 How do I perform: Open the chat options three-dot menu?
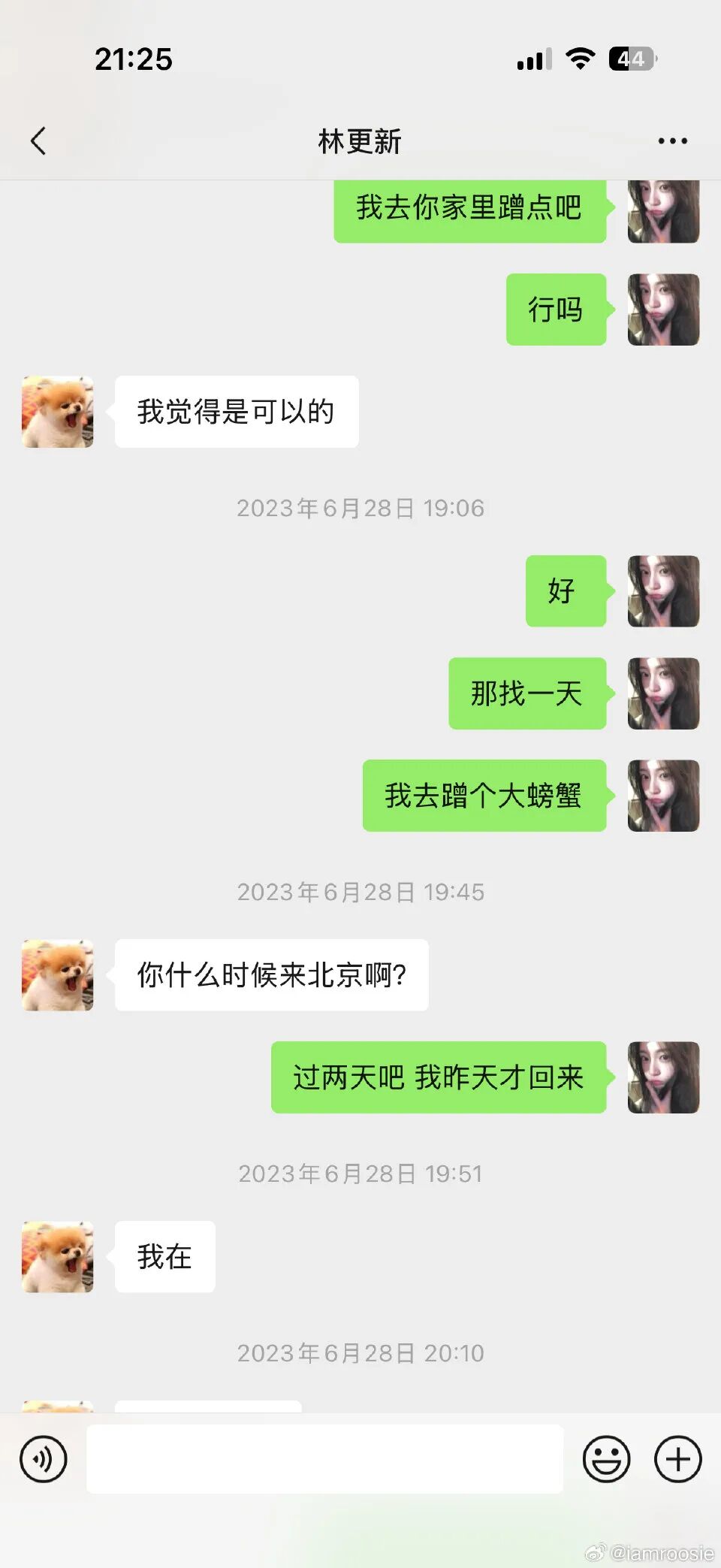(672, 140)
